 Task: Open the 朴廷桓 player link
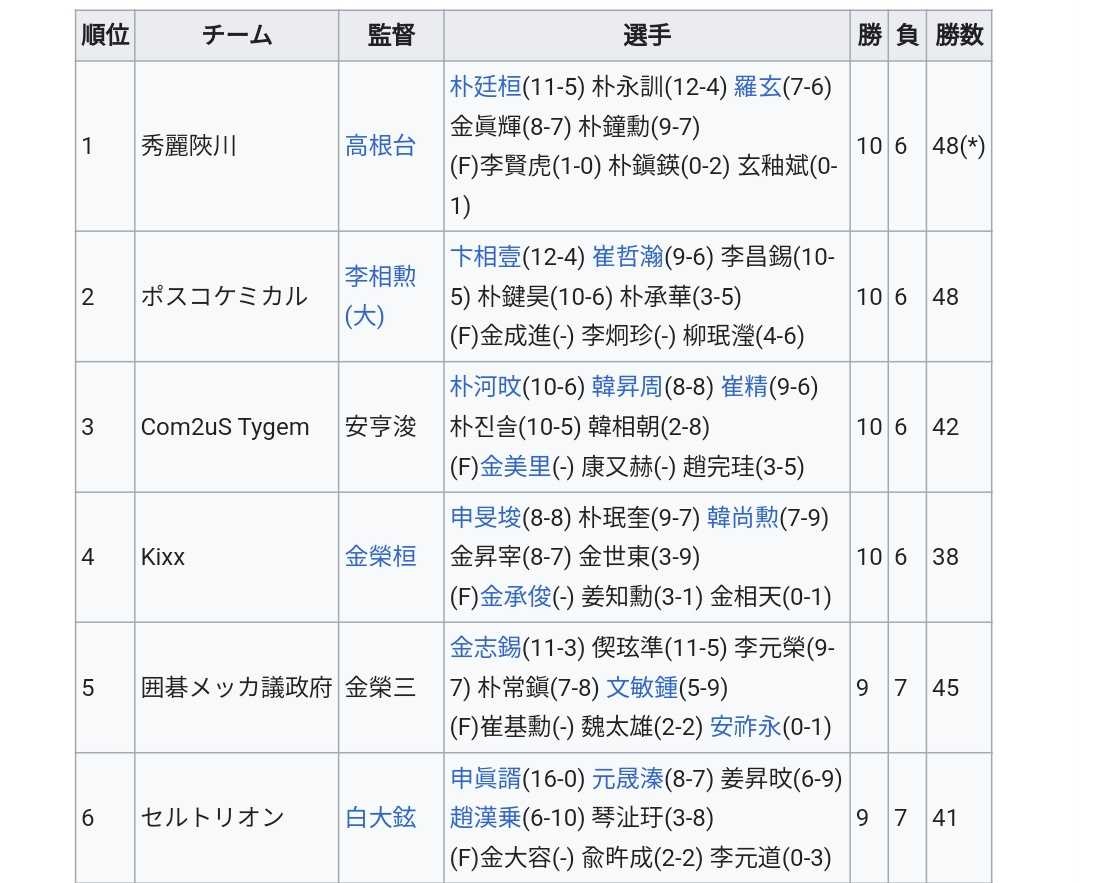pos(486,87)
